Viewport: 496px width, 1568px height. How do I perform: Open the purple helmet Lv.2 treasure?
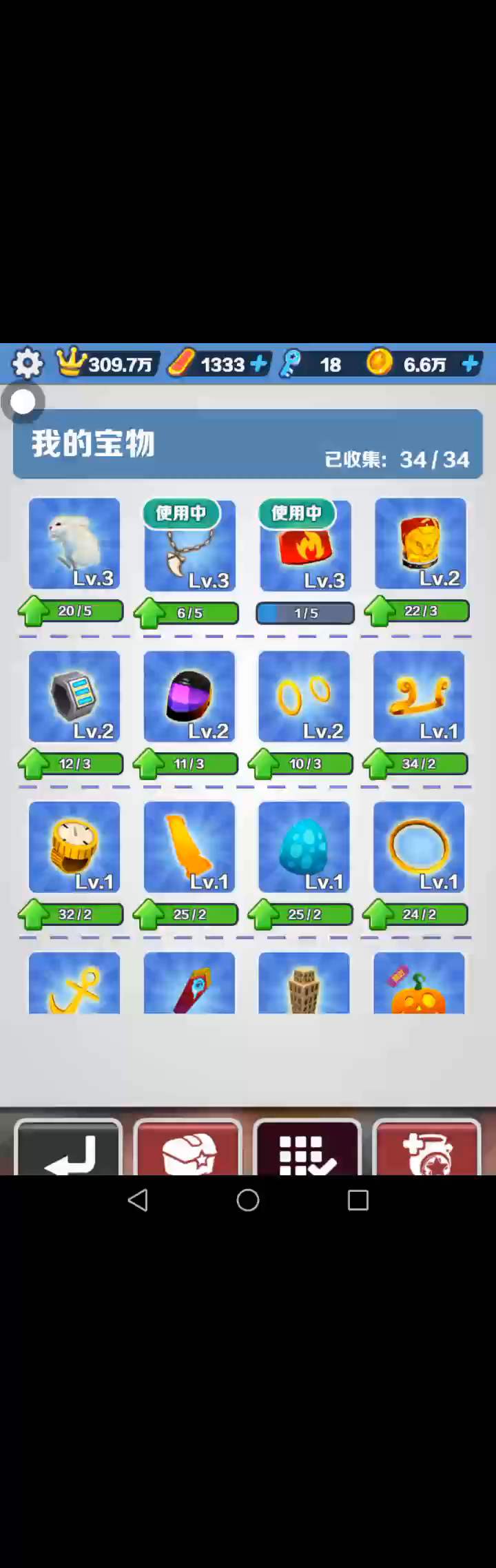pos(189,697)
